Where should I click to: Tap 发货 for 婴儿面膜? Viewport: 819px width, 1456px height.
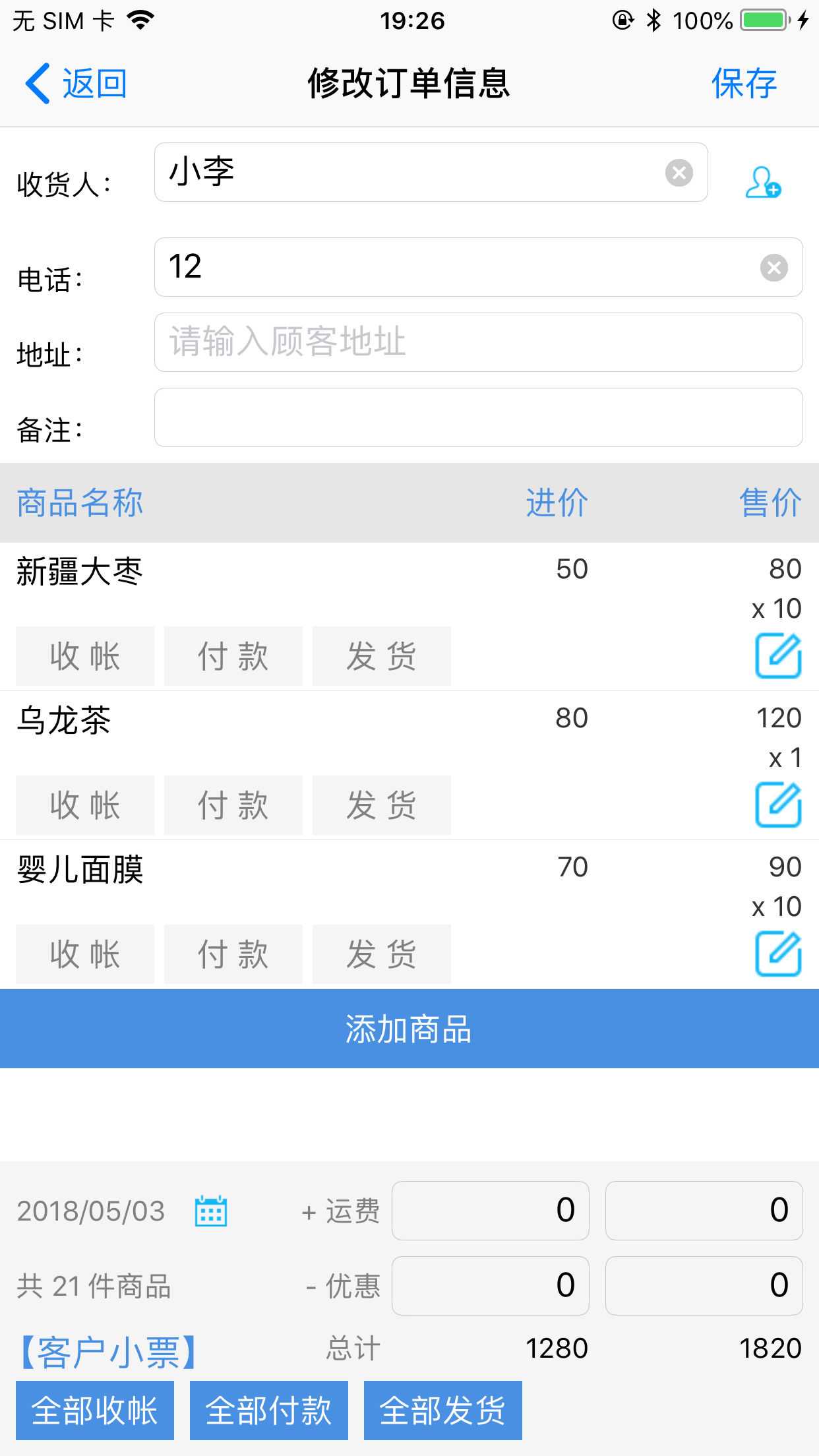point(381,954)
